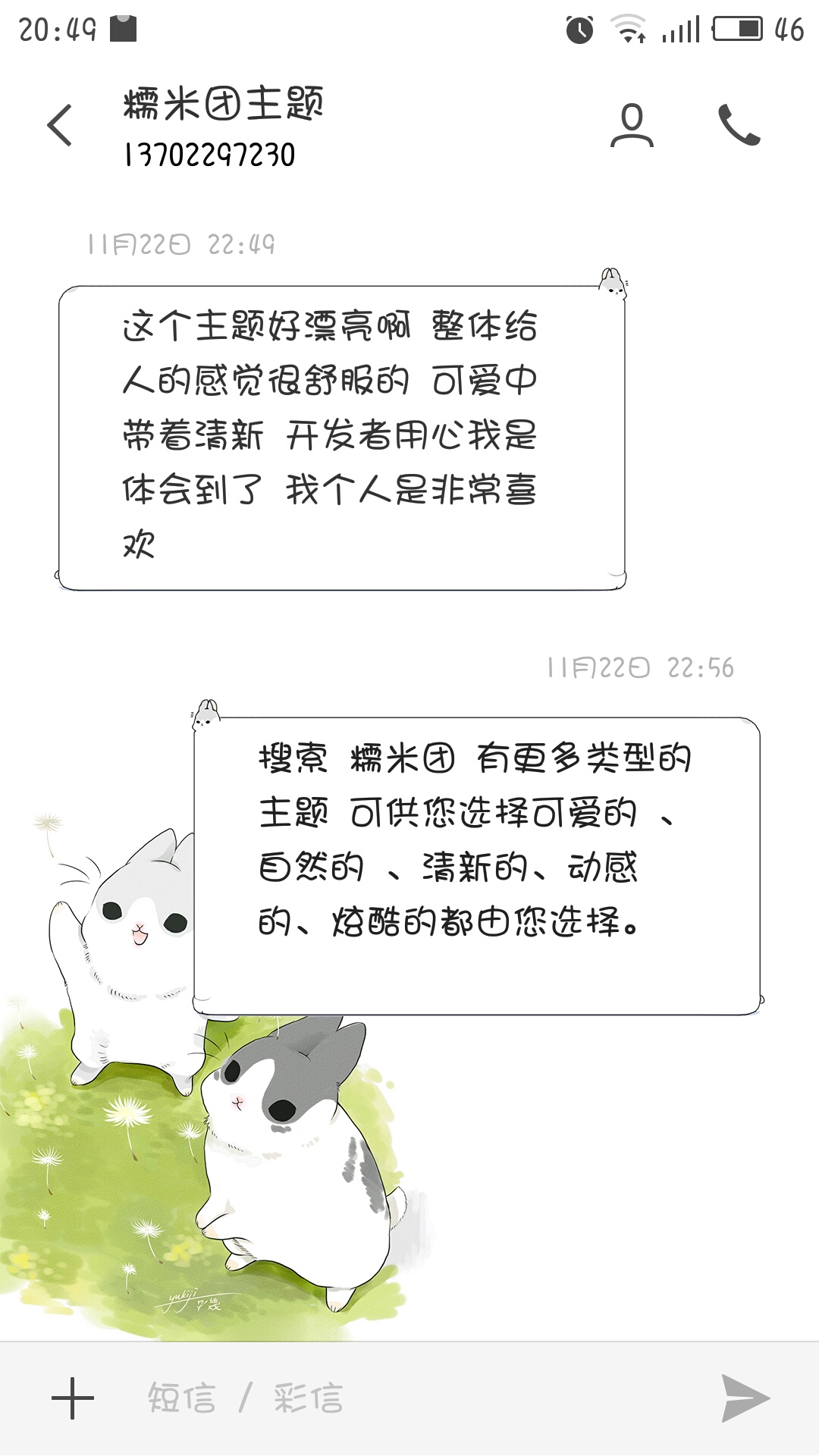This screenshot has height=1456, width=819.
Task: Go back to the message list
Action: coord(61,125)
